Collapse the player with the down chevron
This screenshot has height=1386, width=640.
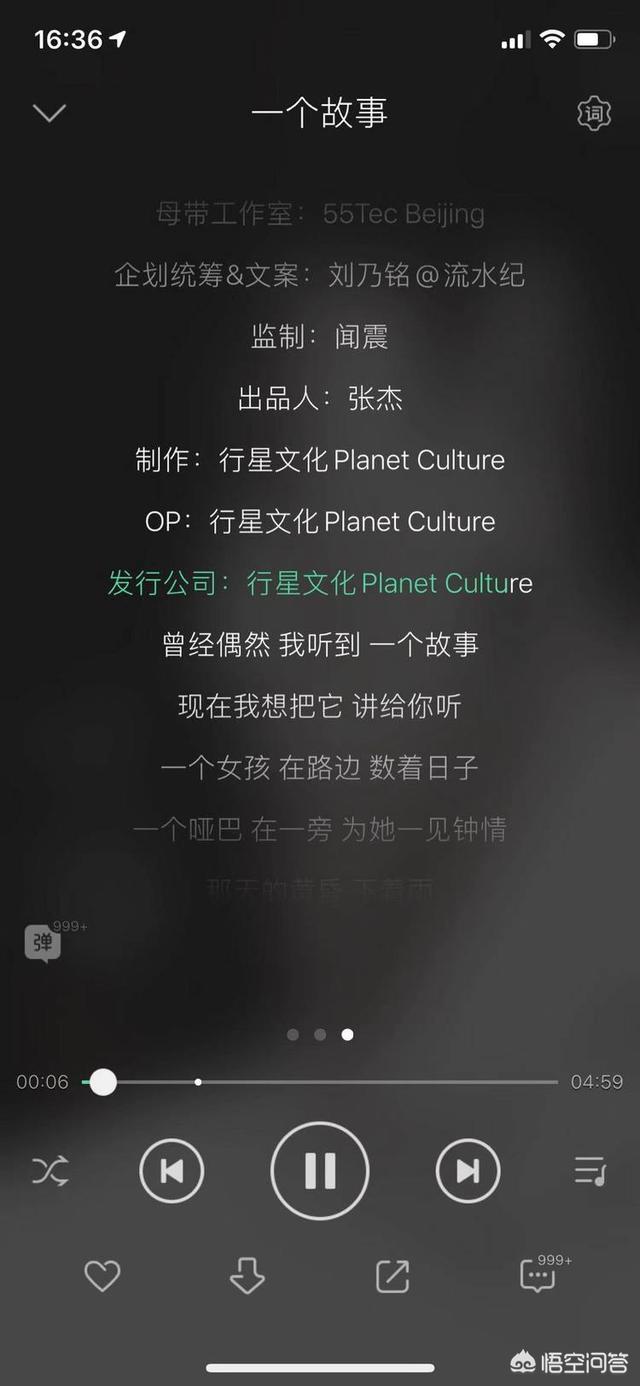coord(49,113)
